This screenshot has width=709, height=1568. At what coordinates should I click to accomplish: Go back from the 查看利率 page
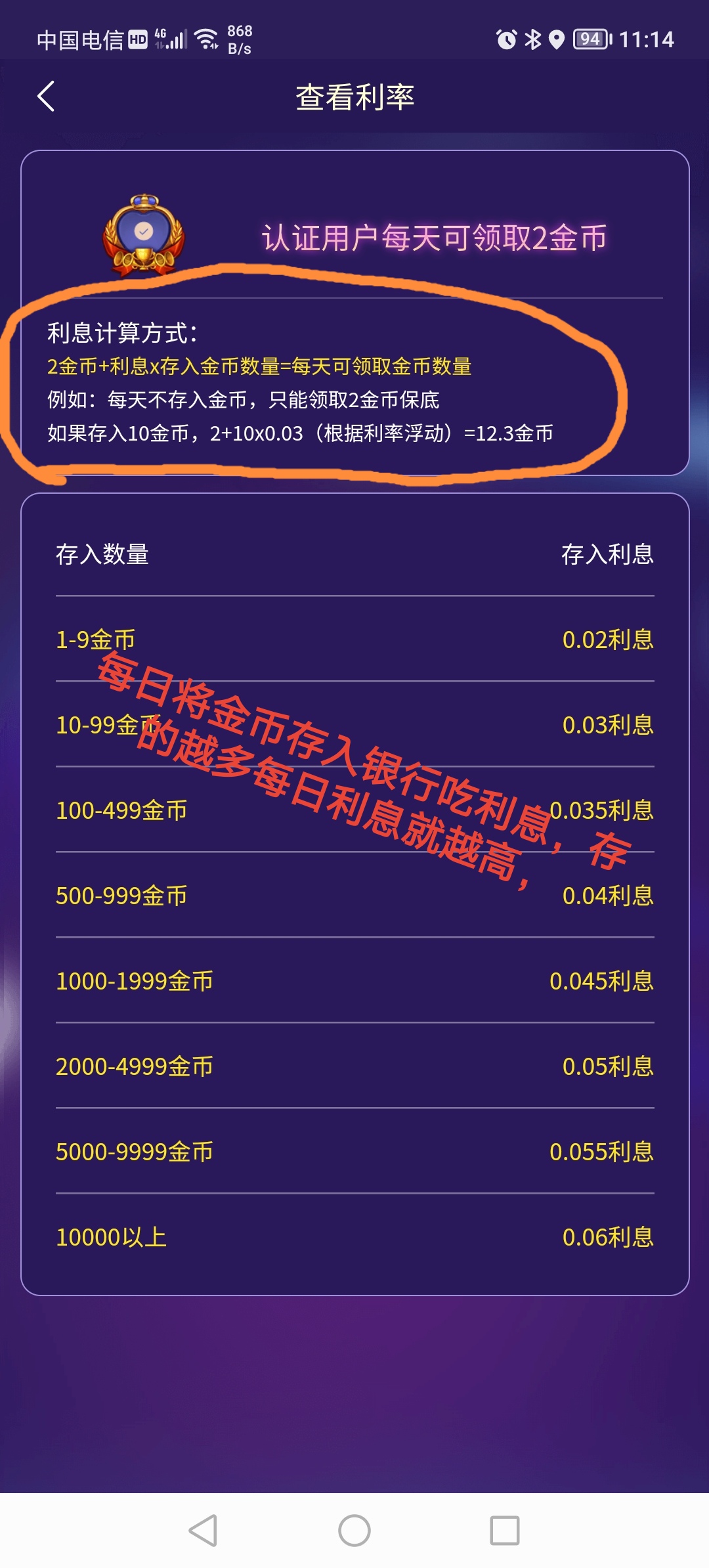(x=46, y=97)
